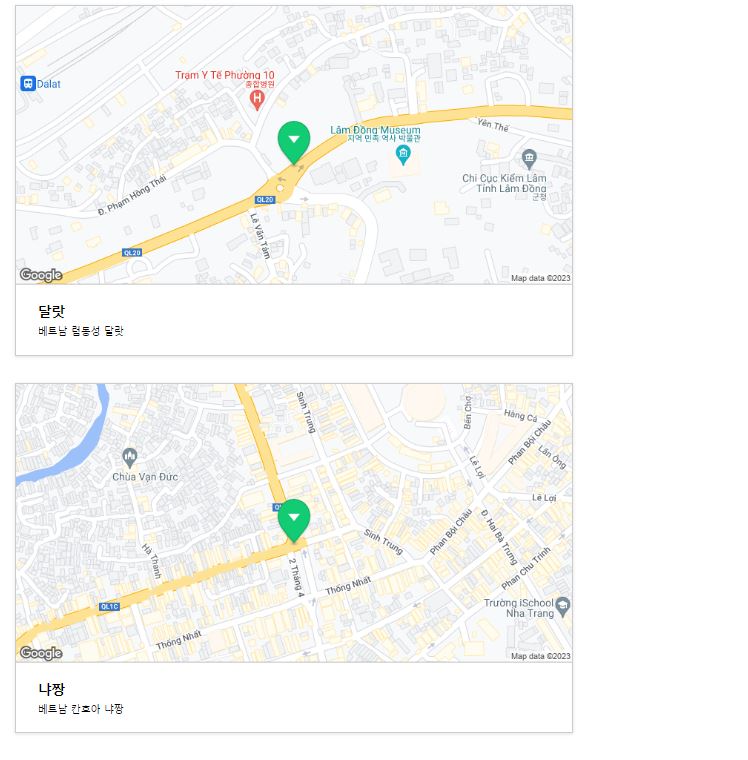Viewport: 748px width, 760px height.
Task: Open the 나짱 location card
Action: pyautogui.click(x=52, y=689)
